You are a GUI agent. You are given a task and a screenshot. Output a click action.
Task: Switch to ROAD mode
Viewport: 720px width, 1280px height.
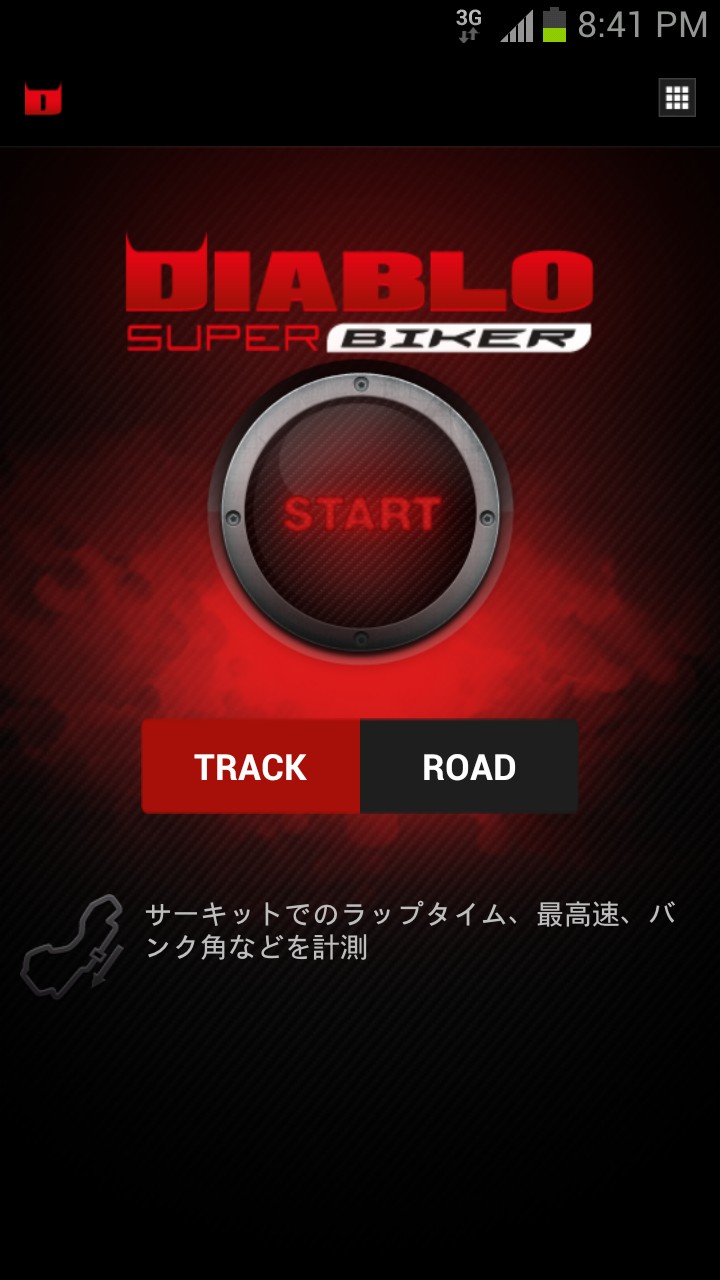tap(469, 767)
